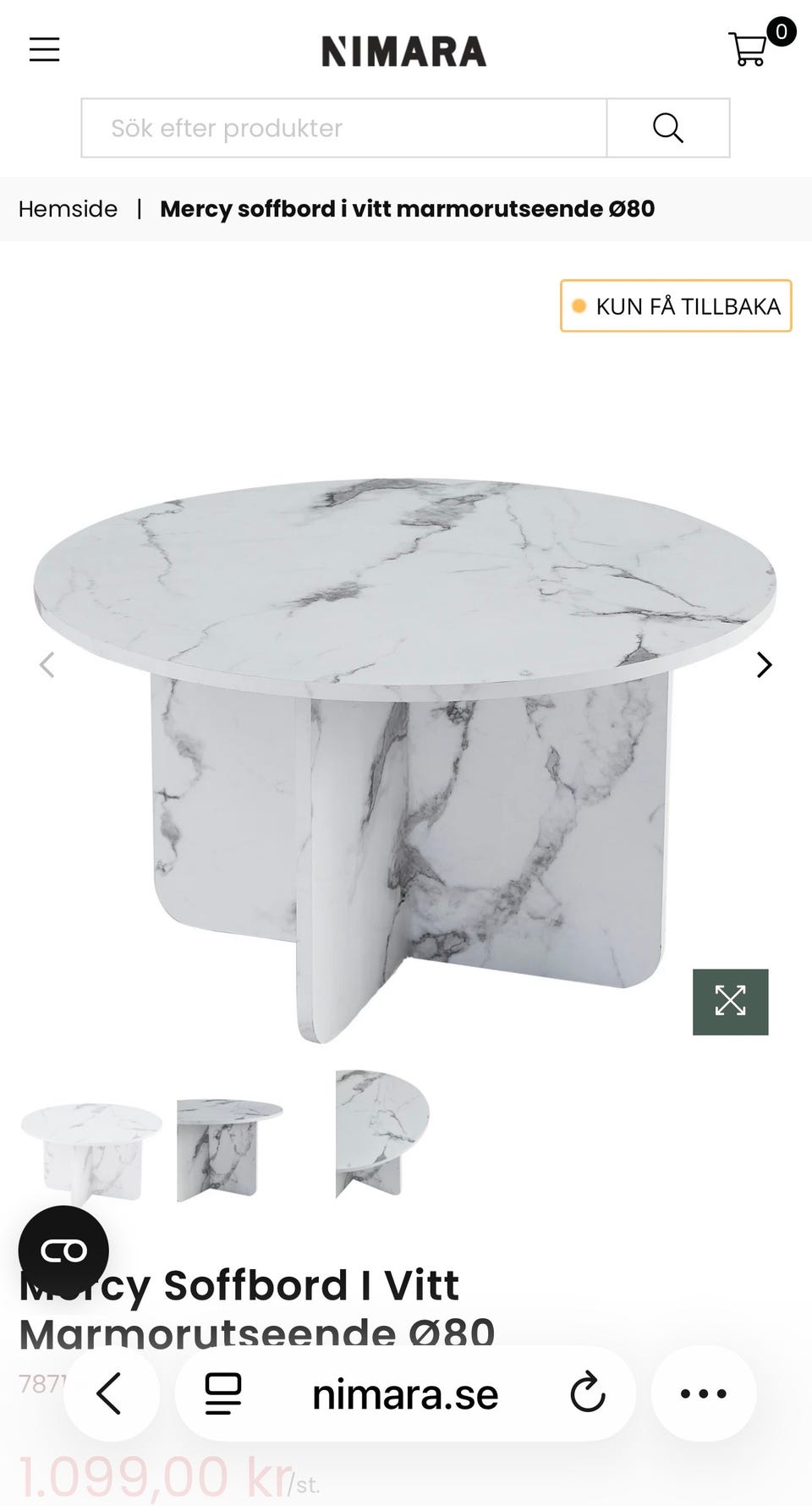The height and width of the screenshot is (1506, 812).
Task: Reload the current page
Action: [587, 1393]
